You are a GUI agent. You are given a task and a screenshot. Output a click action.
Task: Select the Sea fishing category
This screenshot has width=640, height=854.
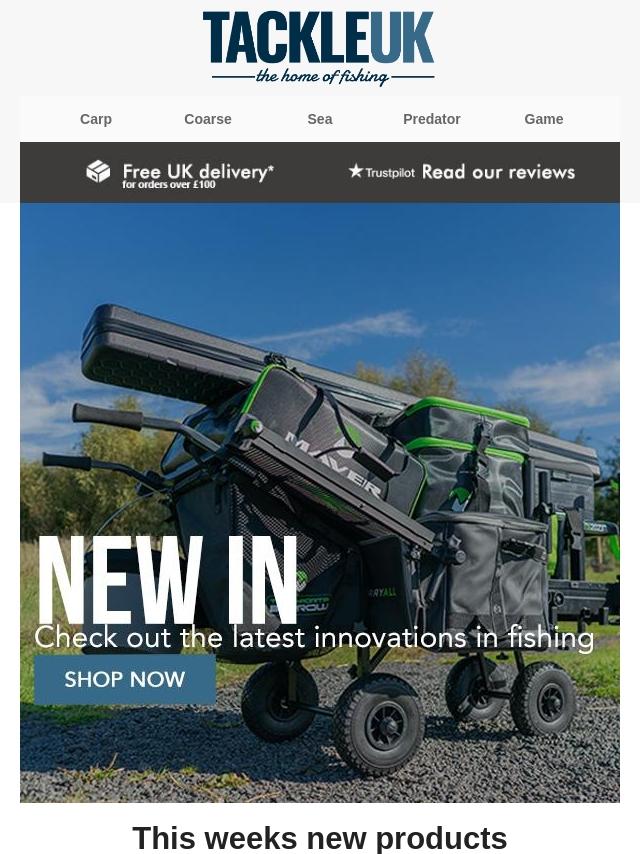coord(320,119)
